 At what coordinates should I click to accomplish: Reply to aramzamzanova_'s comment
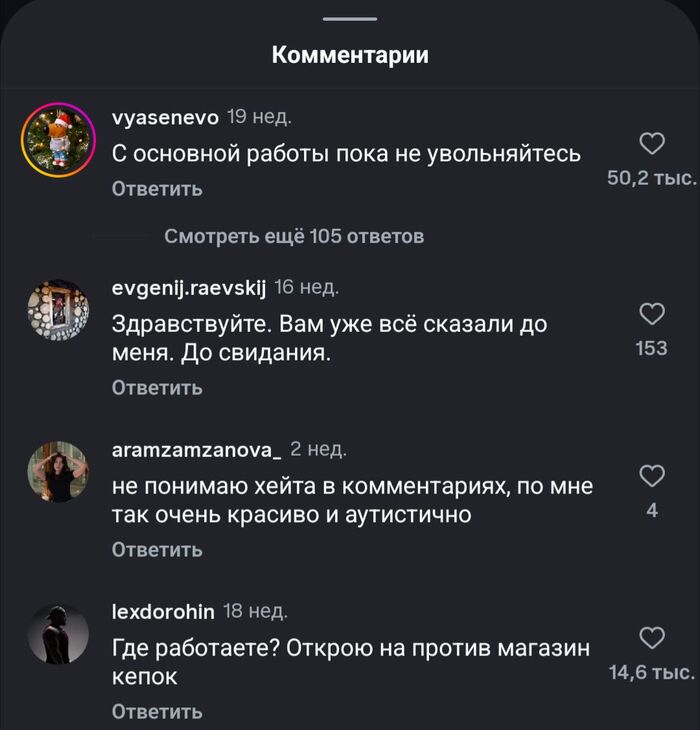click(x=157, y=549)
